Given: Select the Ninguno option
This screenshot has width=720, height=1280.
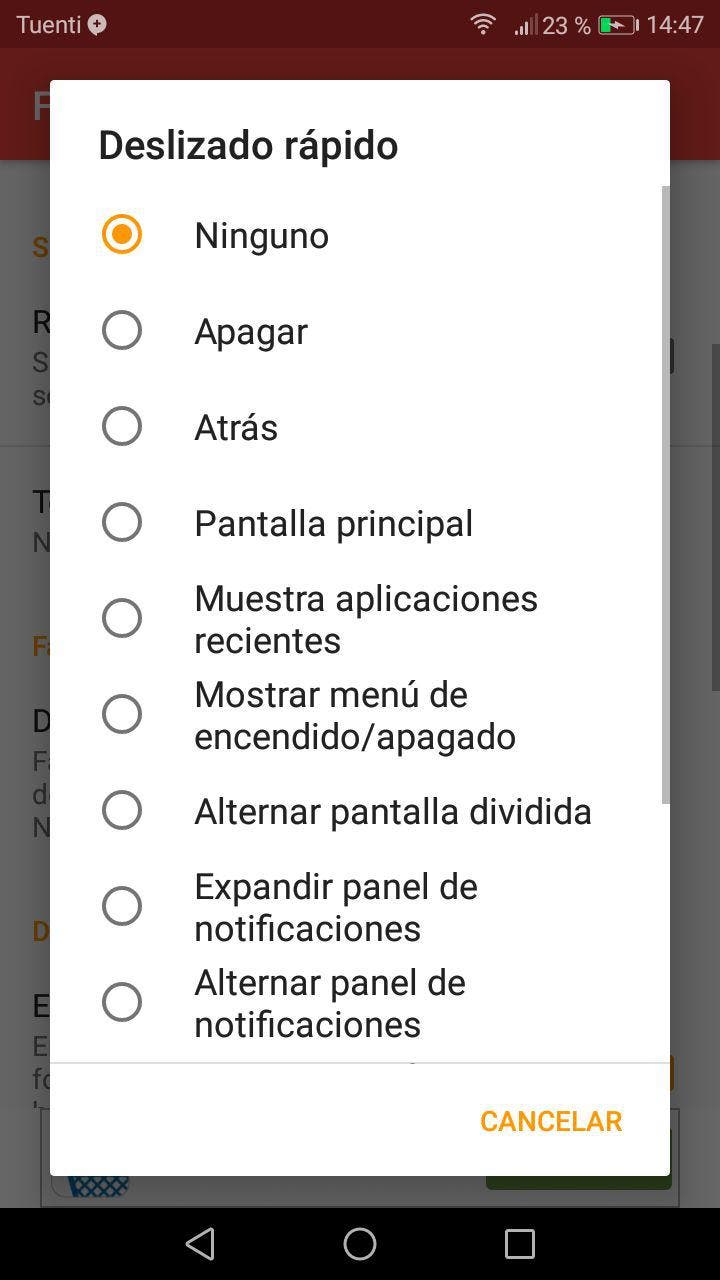Looking at the screenshot, I should [x=122, y=234].
